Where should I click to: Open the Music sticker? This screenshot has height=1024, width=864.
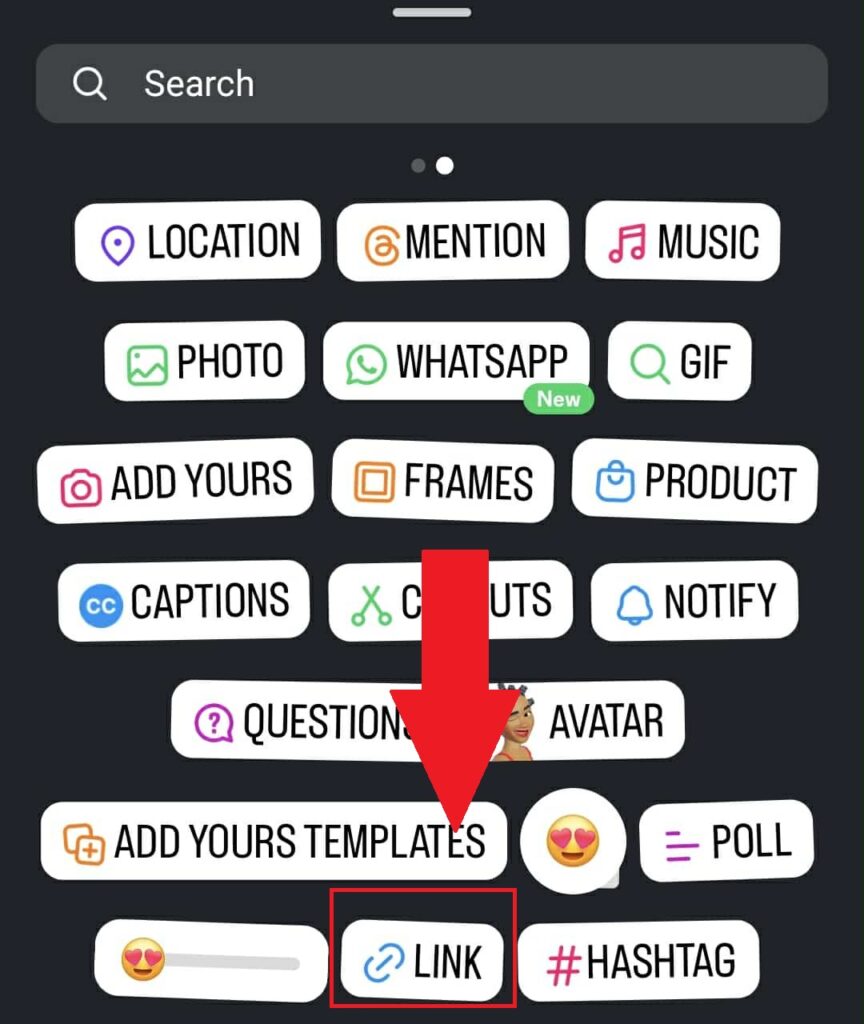(682, 240)
